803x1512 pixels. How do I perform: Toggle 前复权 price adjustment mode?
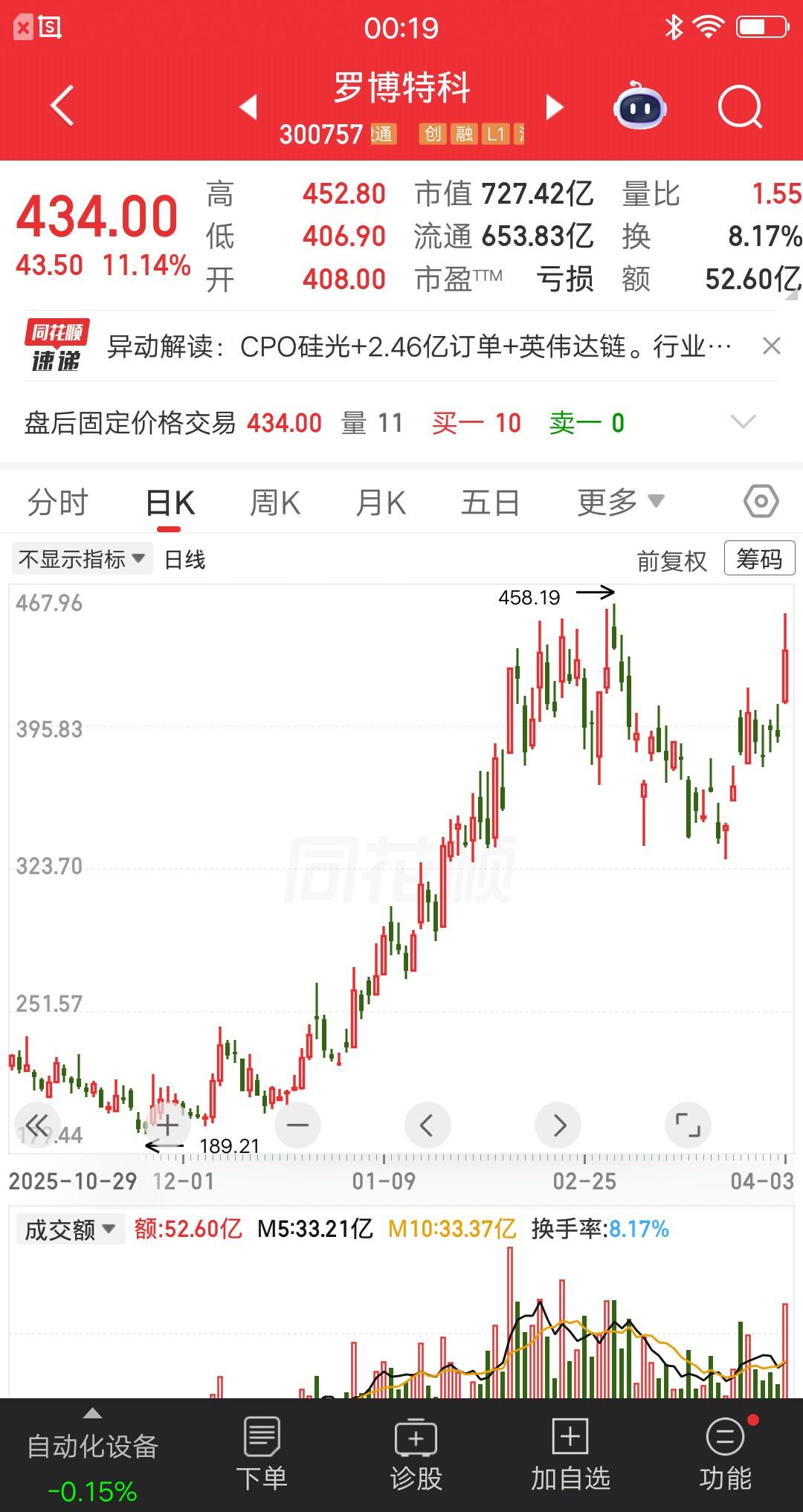tap(671, 559)
